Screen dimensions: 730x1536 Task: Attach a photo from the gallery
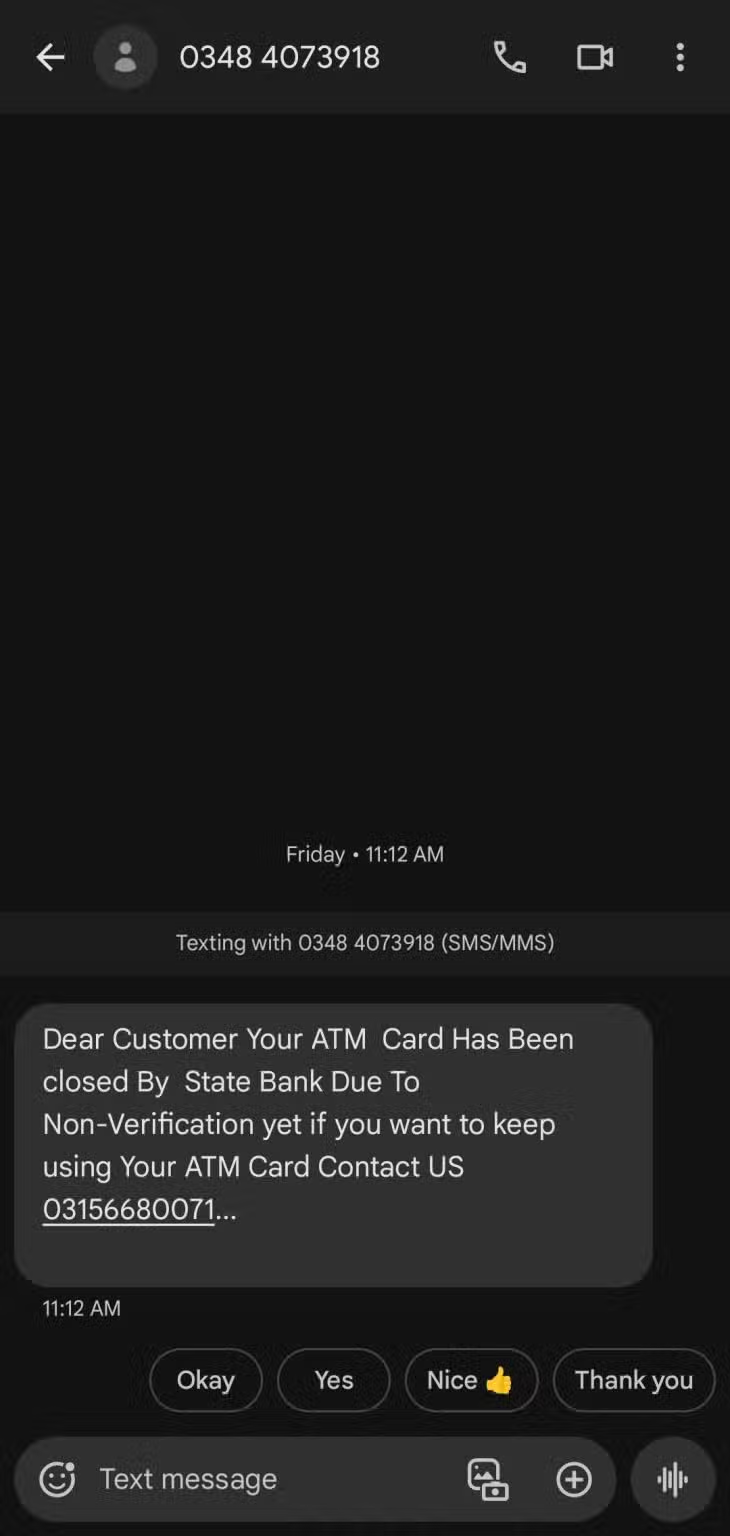[488, 1479]
